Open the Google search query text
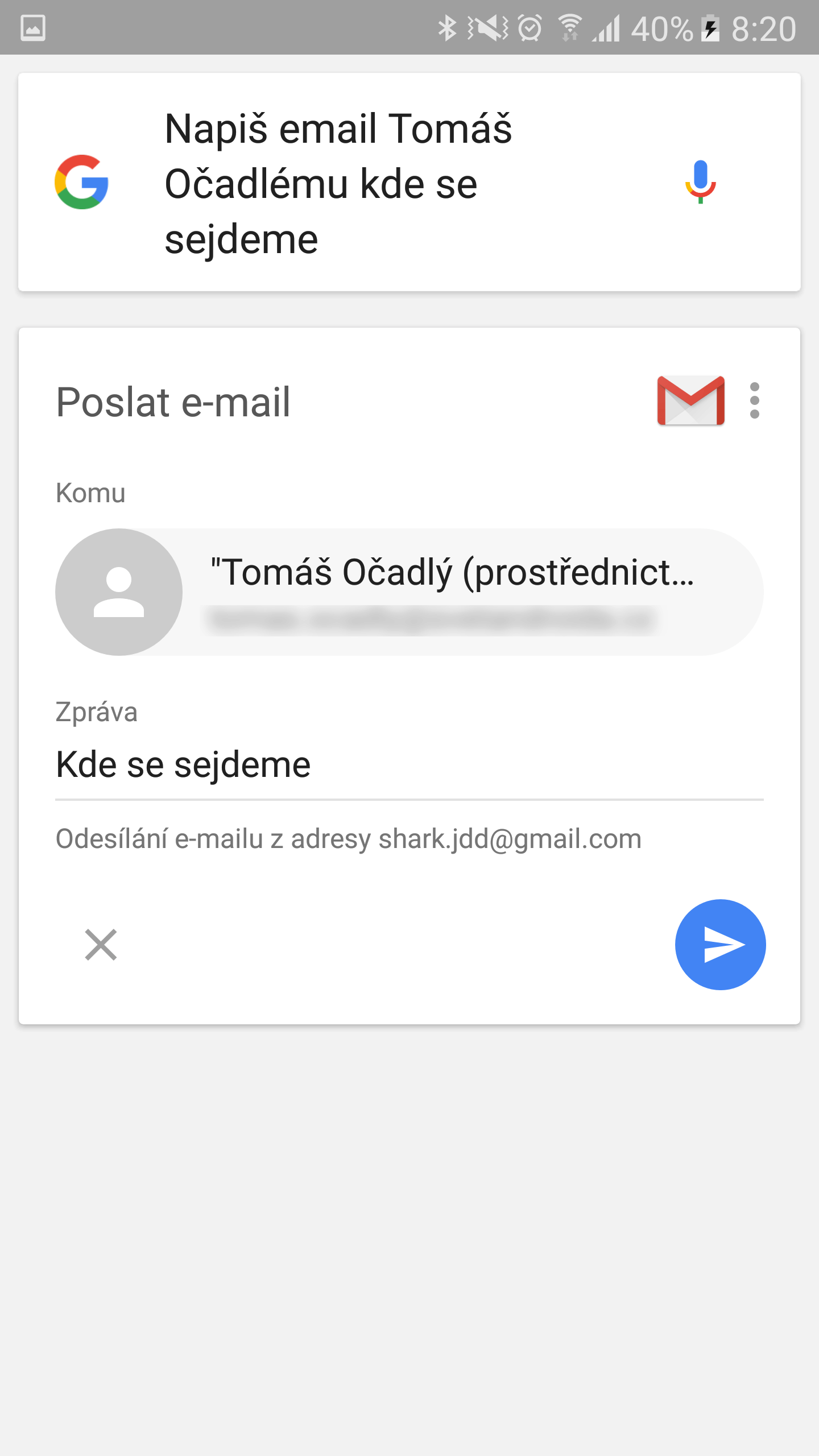Image resolution: width=819 pixels, height=1456 pixels. [338, 183]
